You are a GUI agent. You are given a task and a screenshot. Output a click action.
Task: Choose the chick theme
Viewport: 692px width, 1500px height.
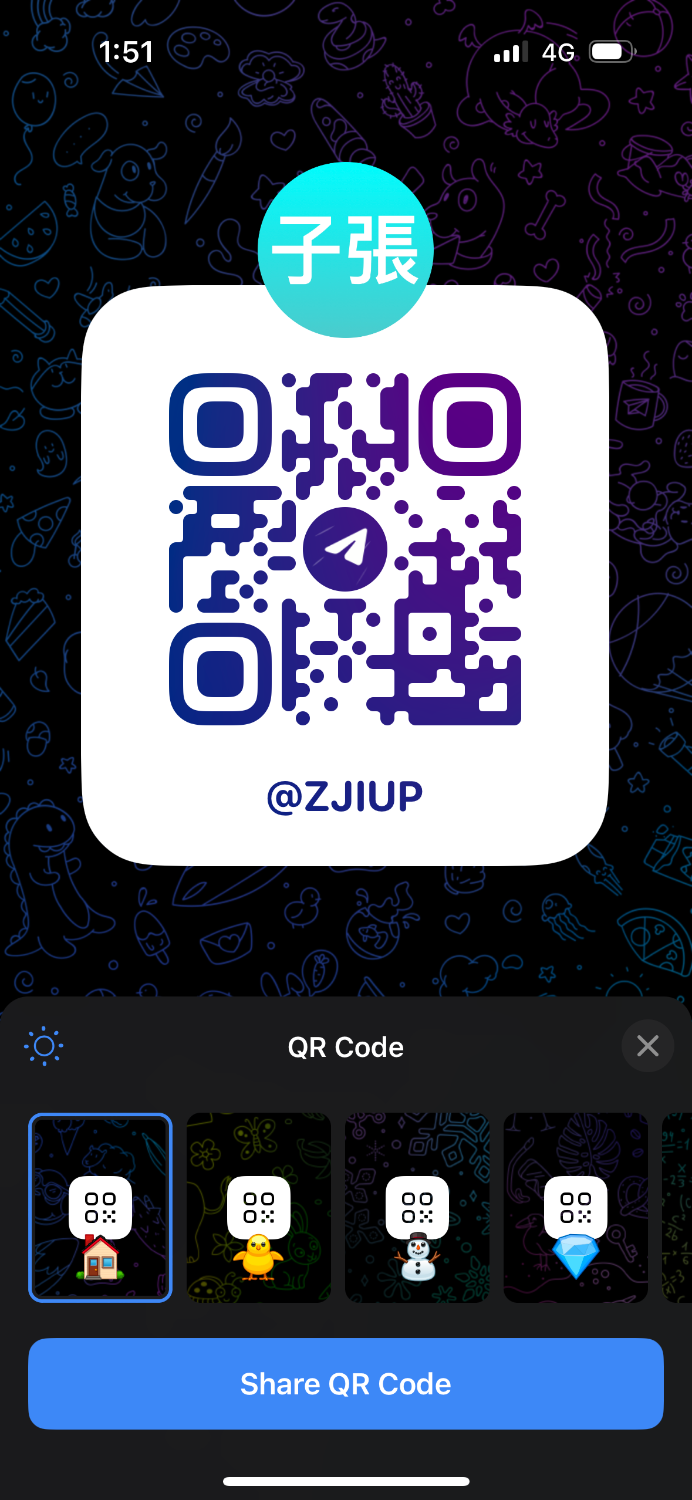(258, 1208)
